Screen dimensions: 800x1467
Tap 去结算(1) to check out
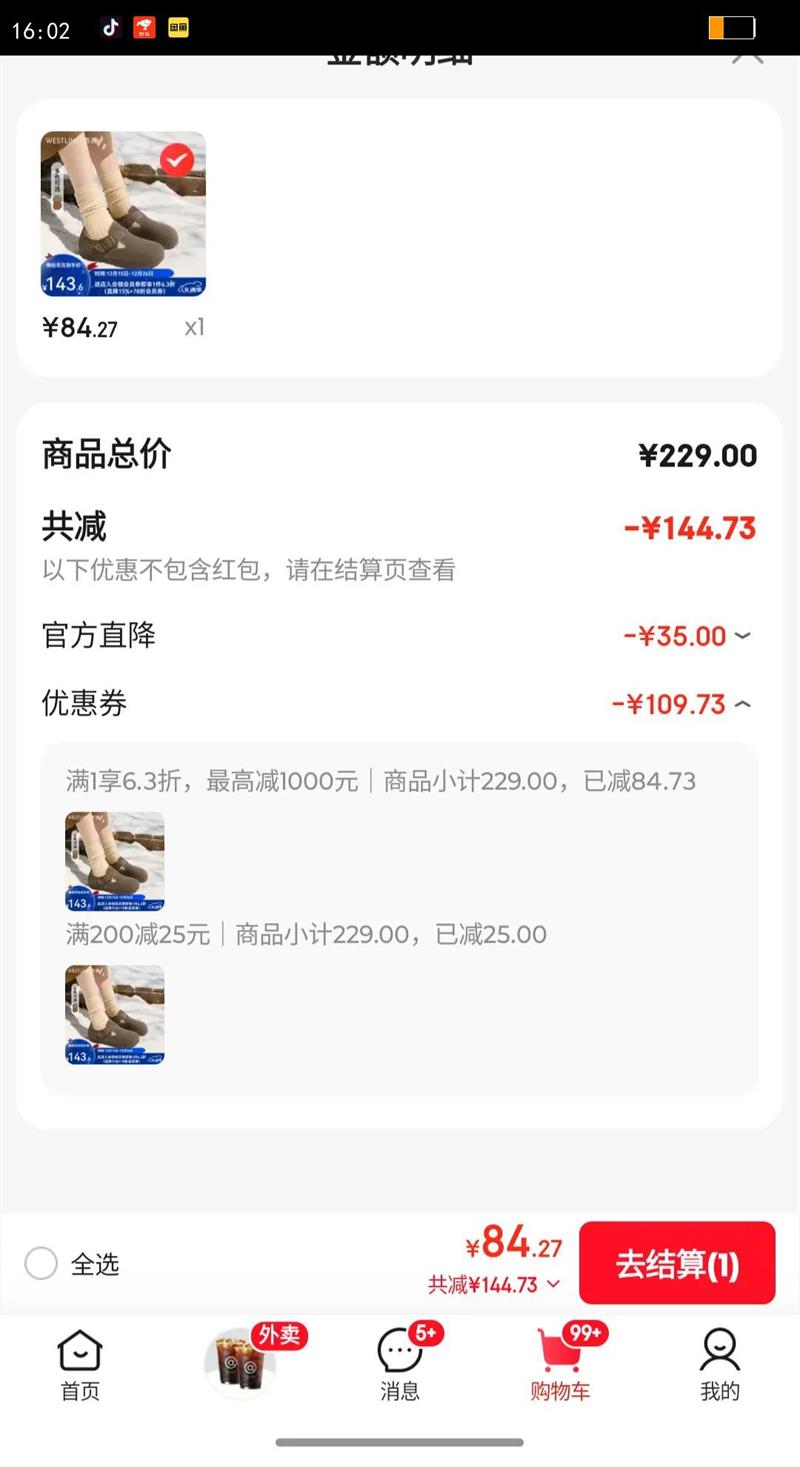[x=677, y=1264]
